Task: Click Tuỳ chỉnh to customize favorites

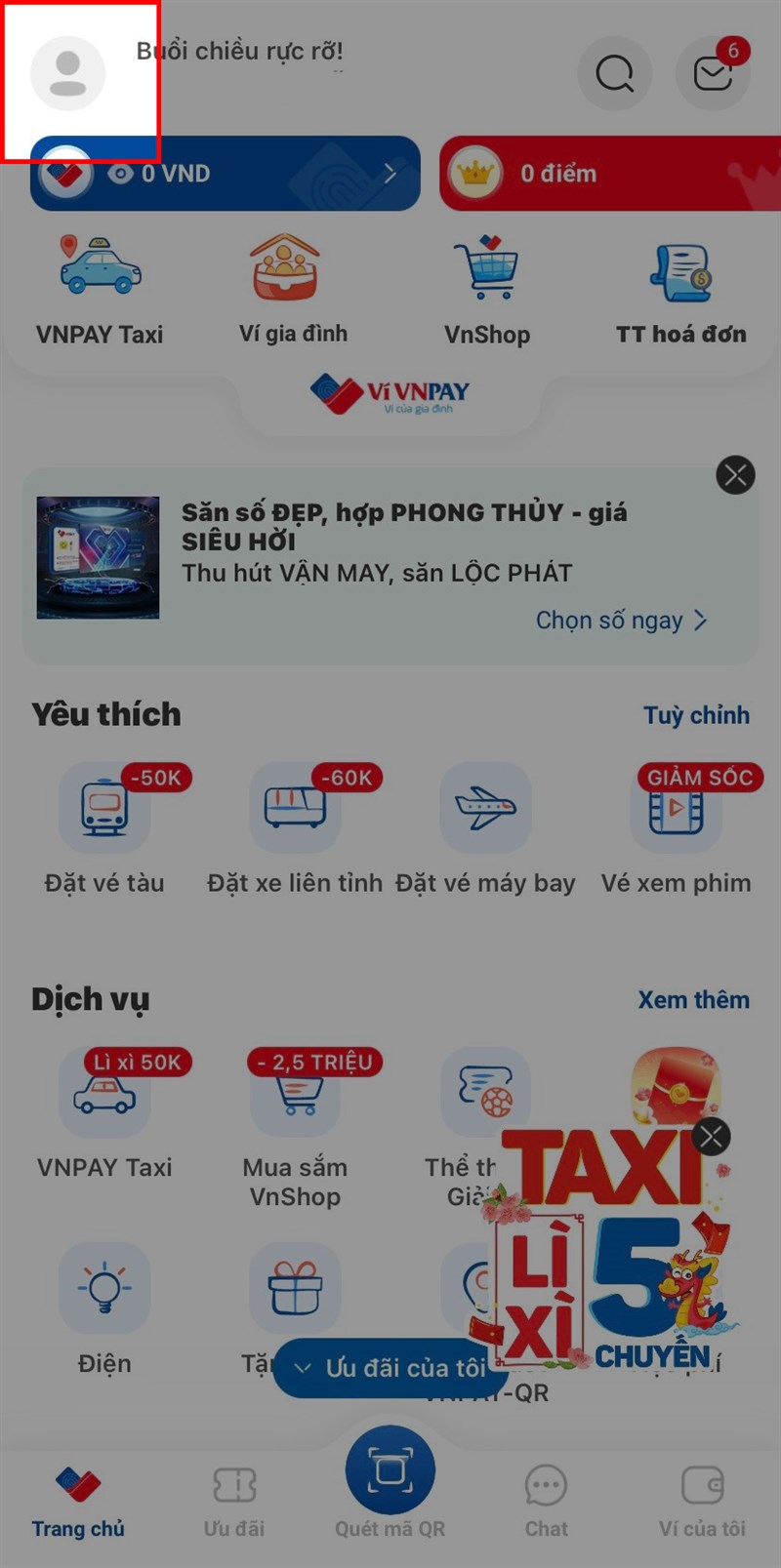Action: [x=696, y=715]
